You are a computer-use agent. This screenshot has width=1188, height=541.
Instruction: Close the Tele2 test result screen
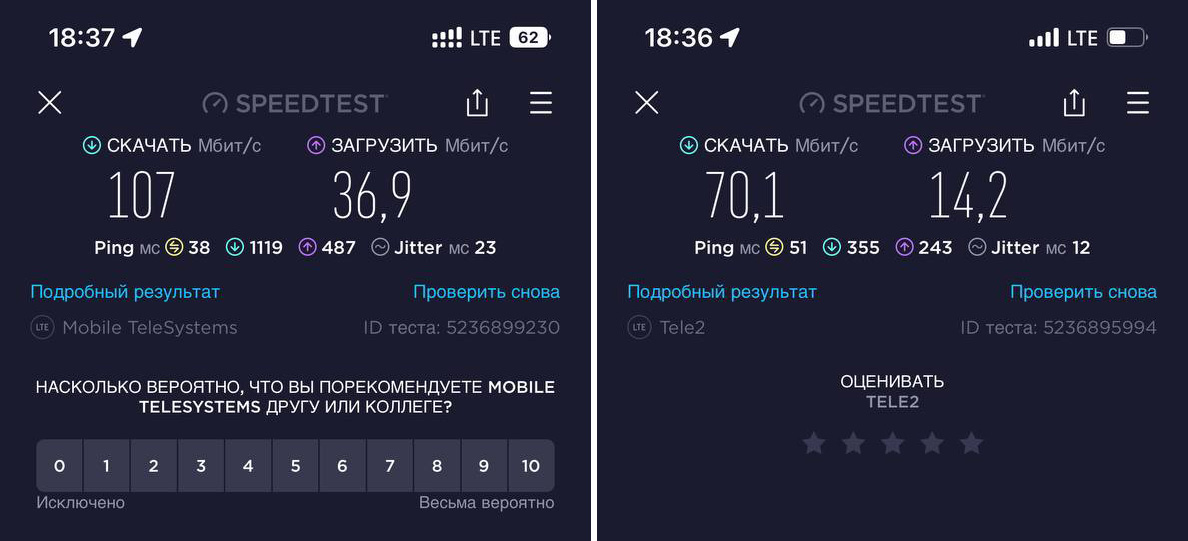click(x=647, y=102)
